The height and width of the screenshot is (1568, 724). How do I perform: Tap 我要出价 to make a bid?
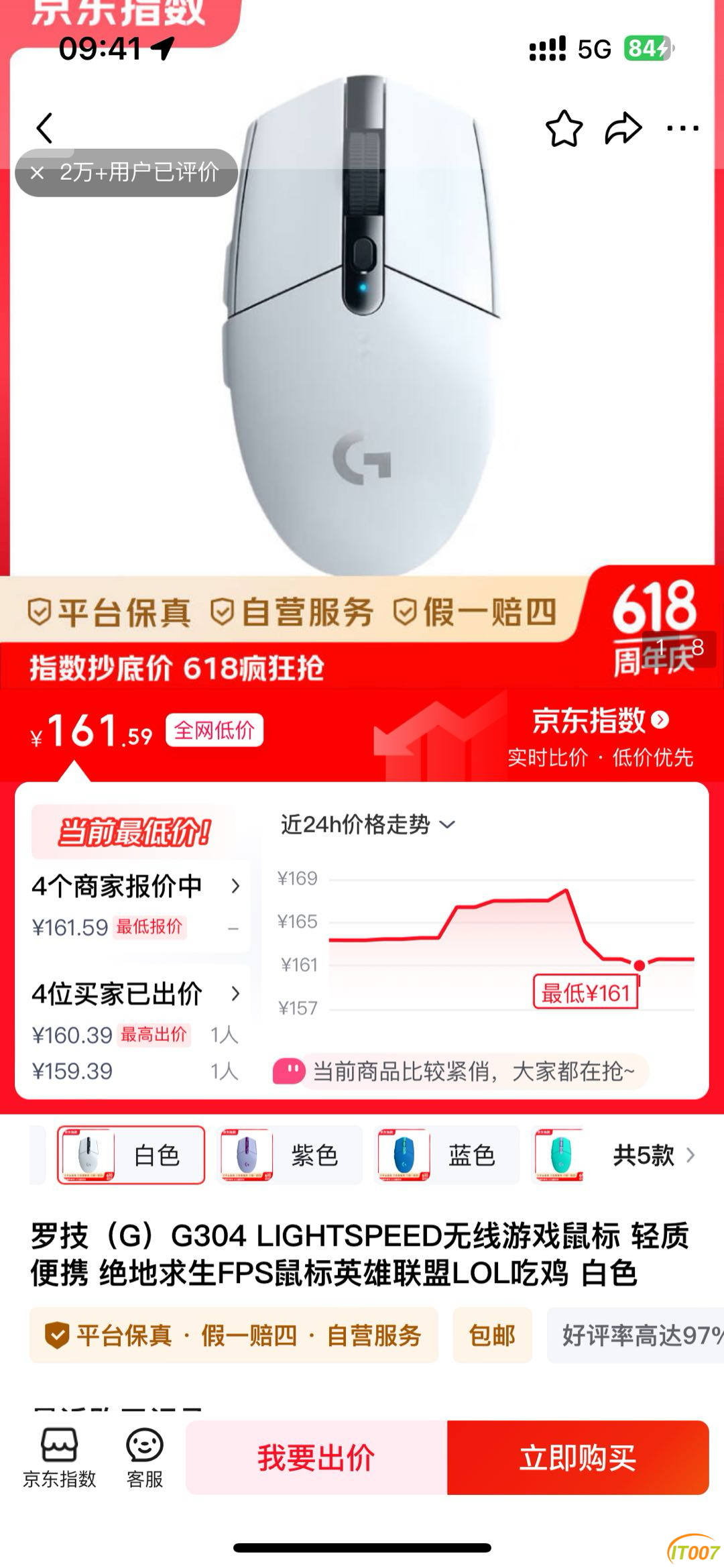(x=316, y=1457)
